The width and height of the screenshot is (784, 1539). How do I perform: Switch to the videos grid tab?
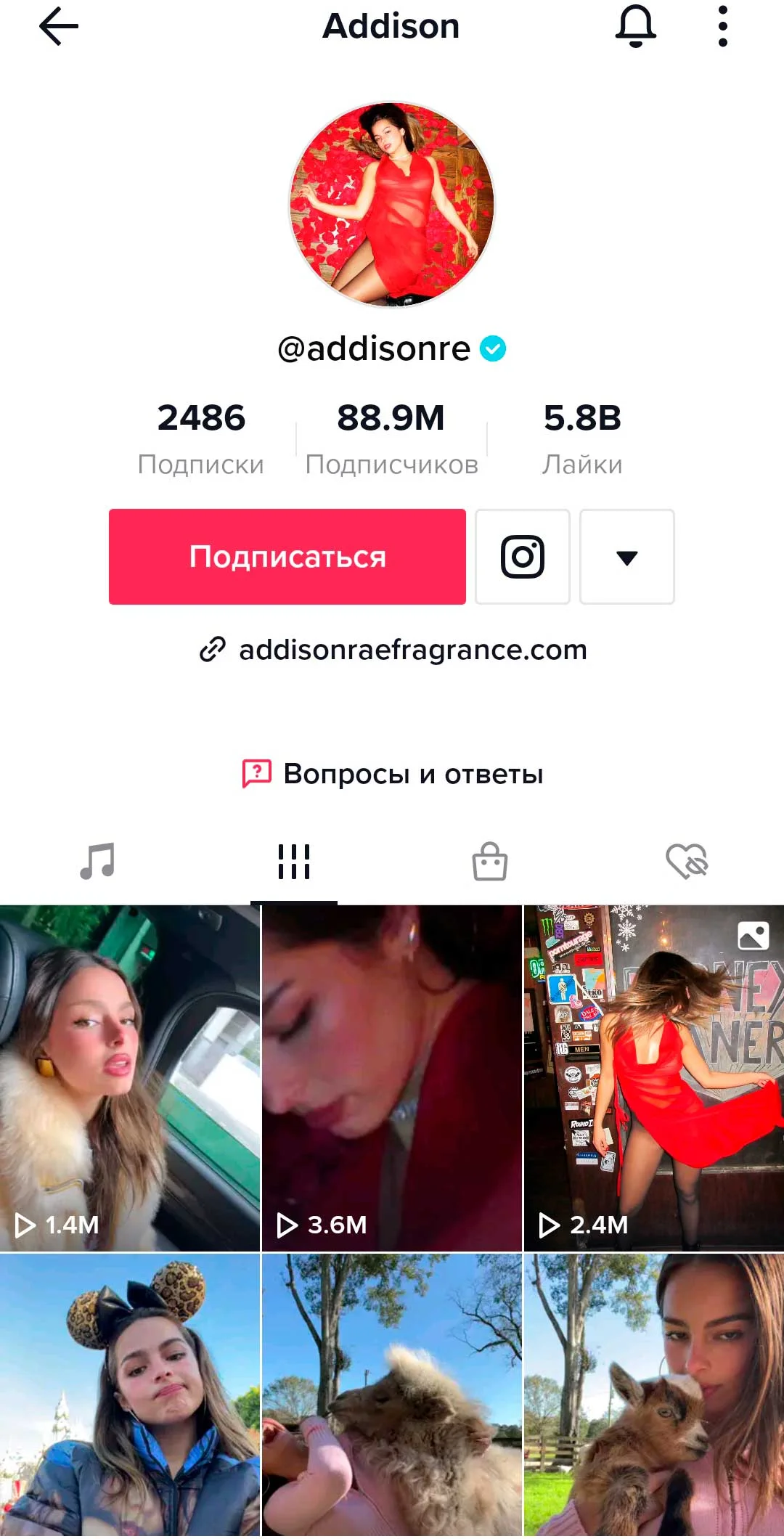[x=294, y=862]
